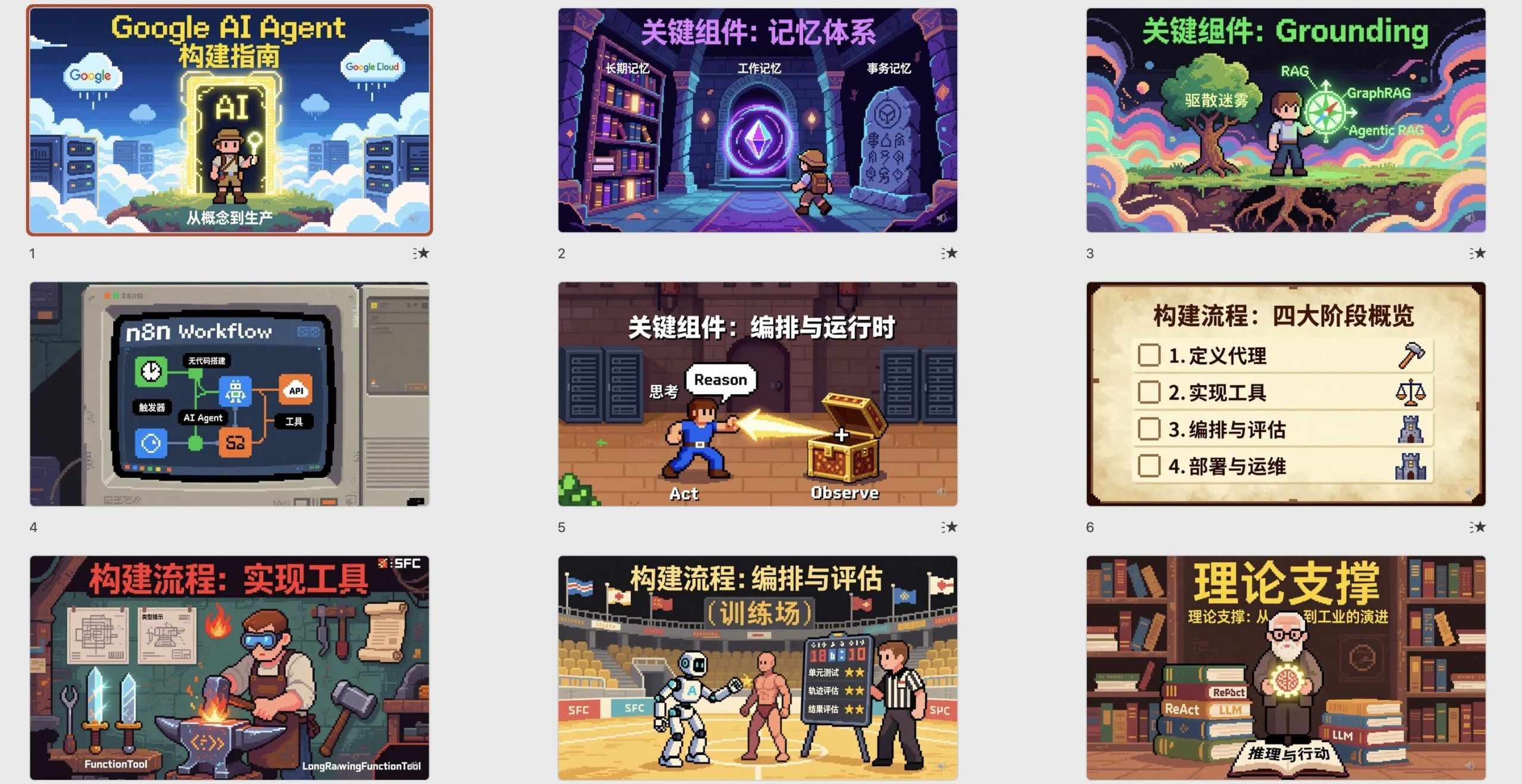This screenshot has height=784, width=1522.
Task: Open slide 4 n8n Workflow
Action: 229,394
